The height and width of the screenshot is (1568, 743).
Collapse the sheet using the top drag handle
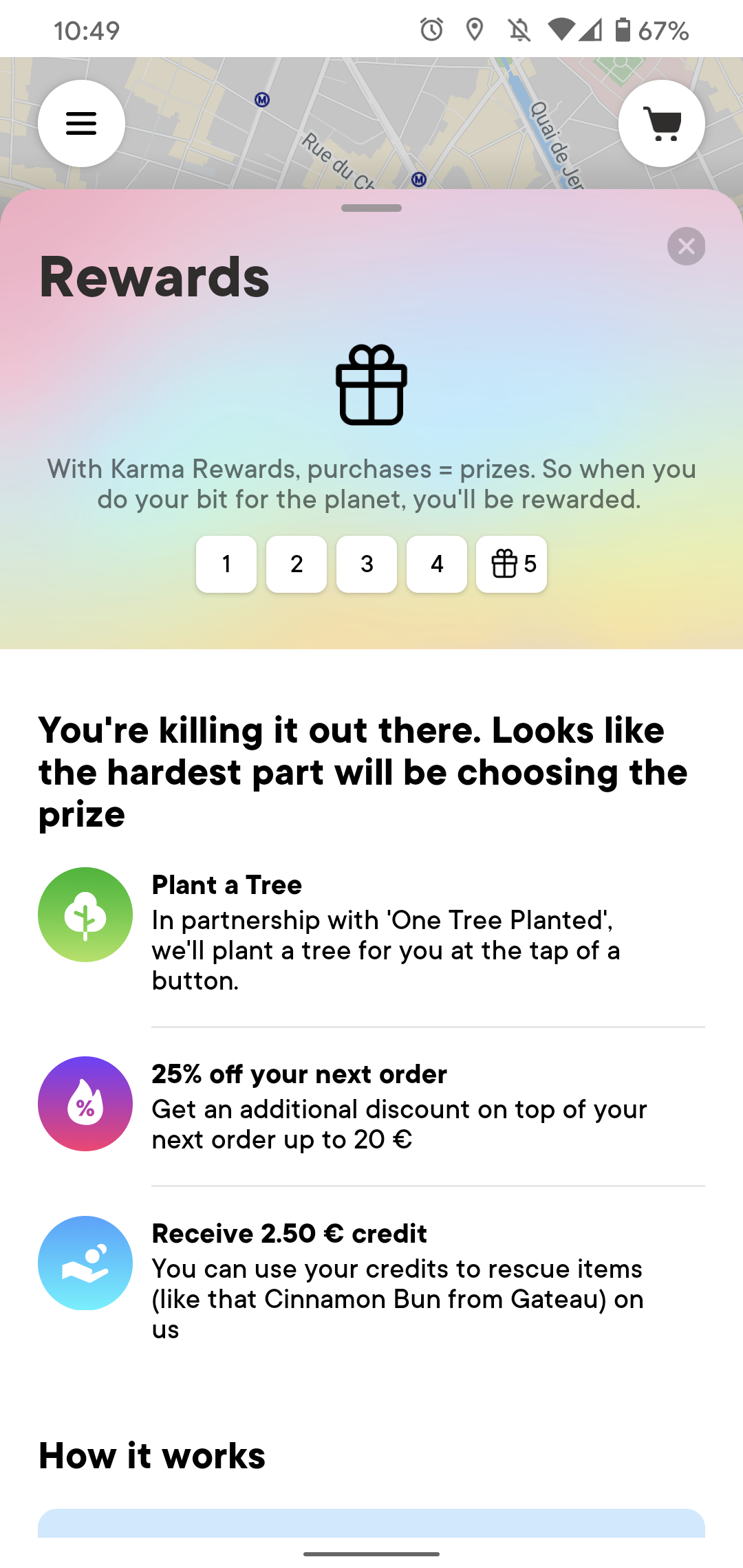pyautogui.click(x=371, y=207)
